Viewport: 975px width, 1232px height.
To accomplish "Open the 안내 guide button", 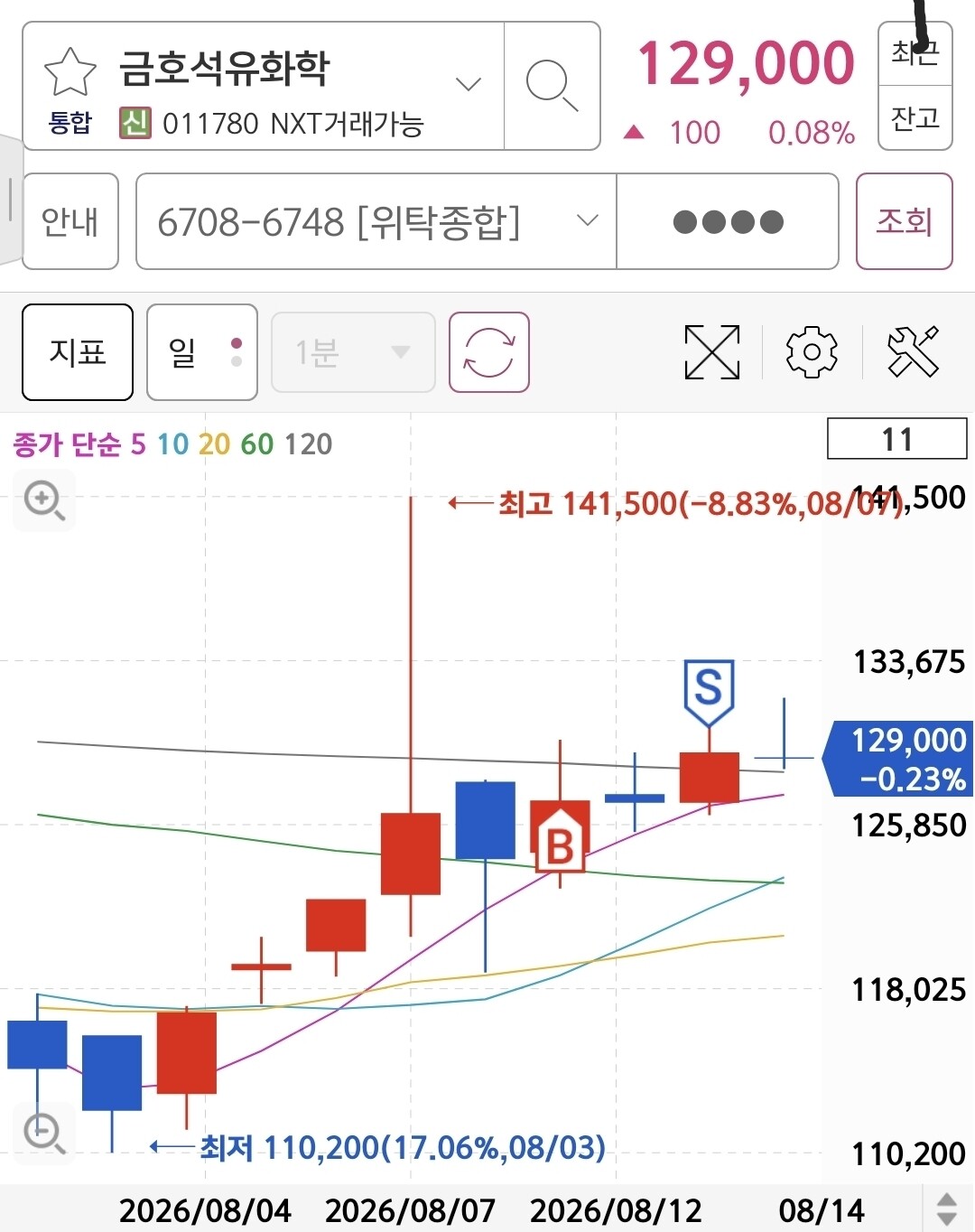I will tap(70, 221).
